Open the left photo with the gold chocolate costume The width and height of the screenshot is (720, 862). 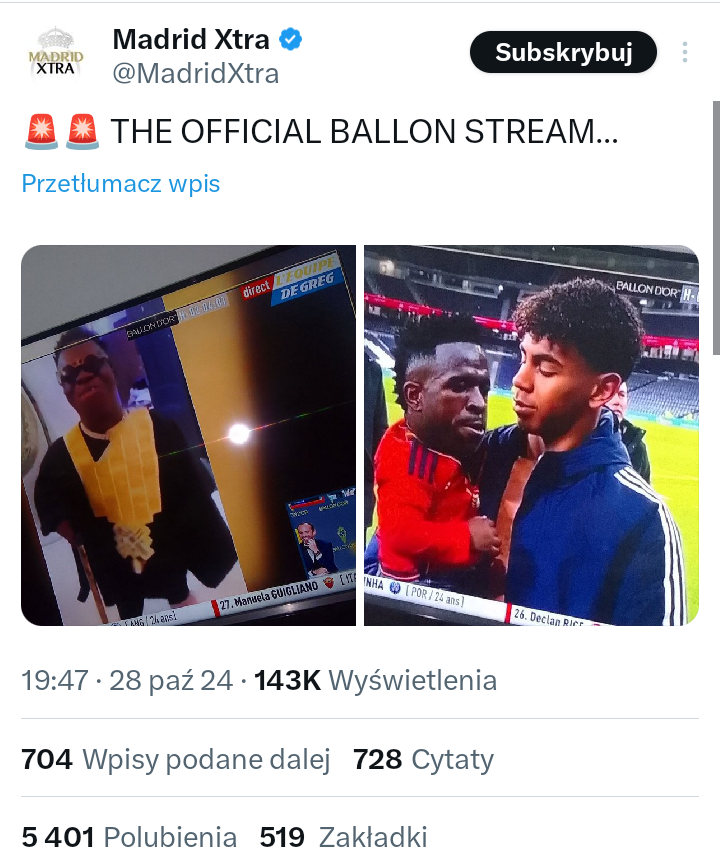pos(188,435)
